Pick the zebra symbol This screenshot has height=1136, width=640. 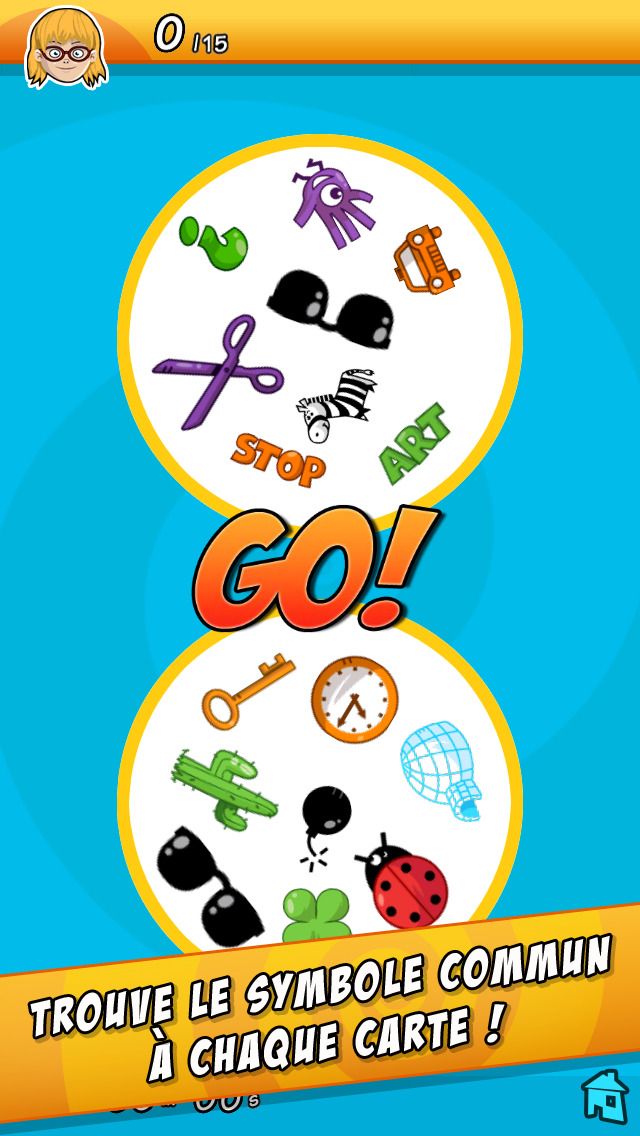[337, 401]
